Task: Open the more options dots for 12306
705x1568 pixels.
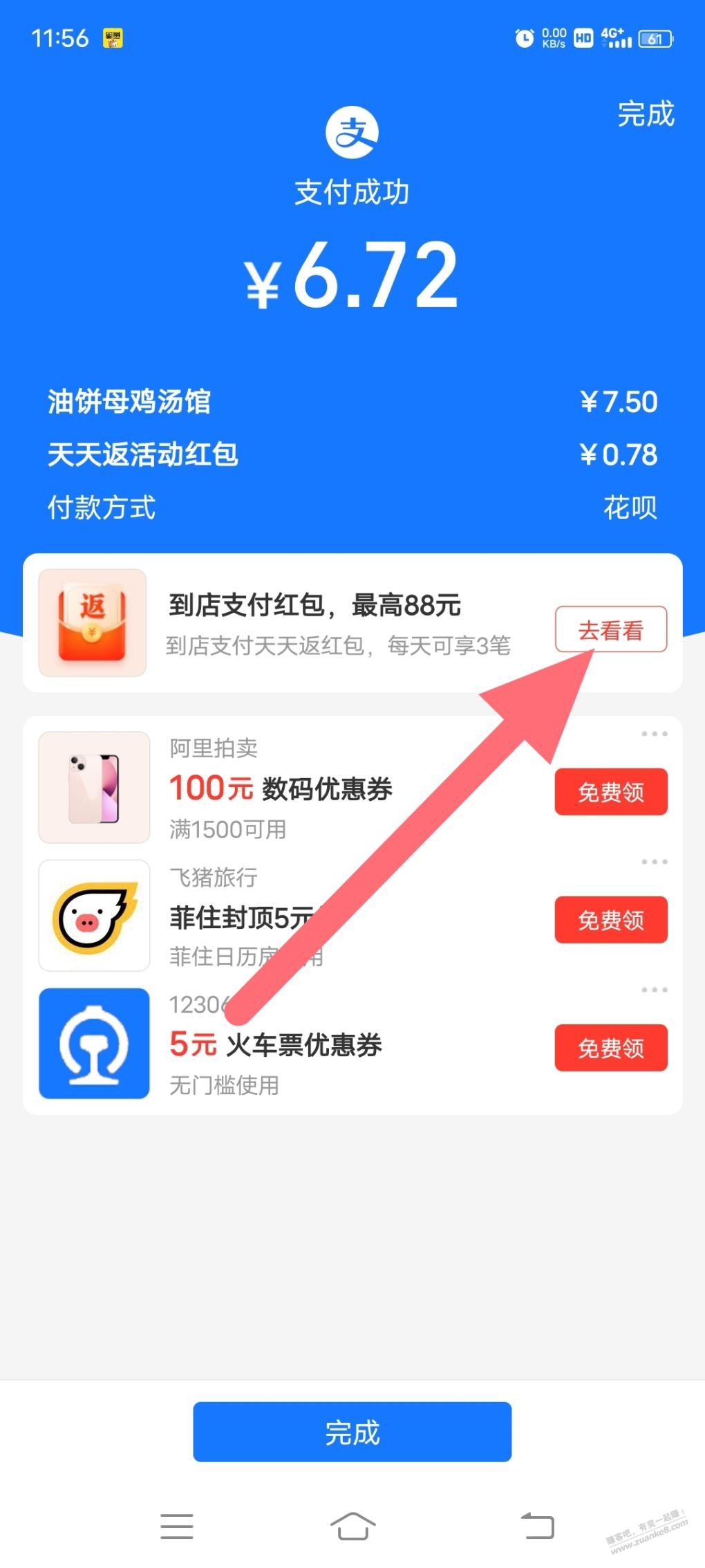Action: point(654,990)
